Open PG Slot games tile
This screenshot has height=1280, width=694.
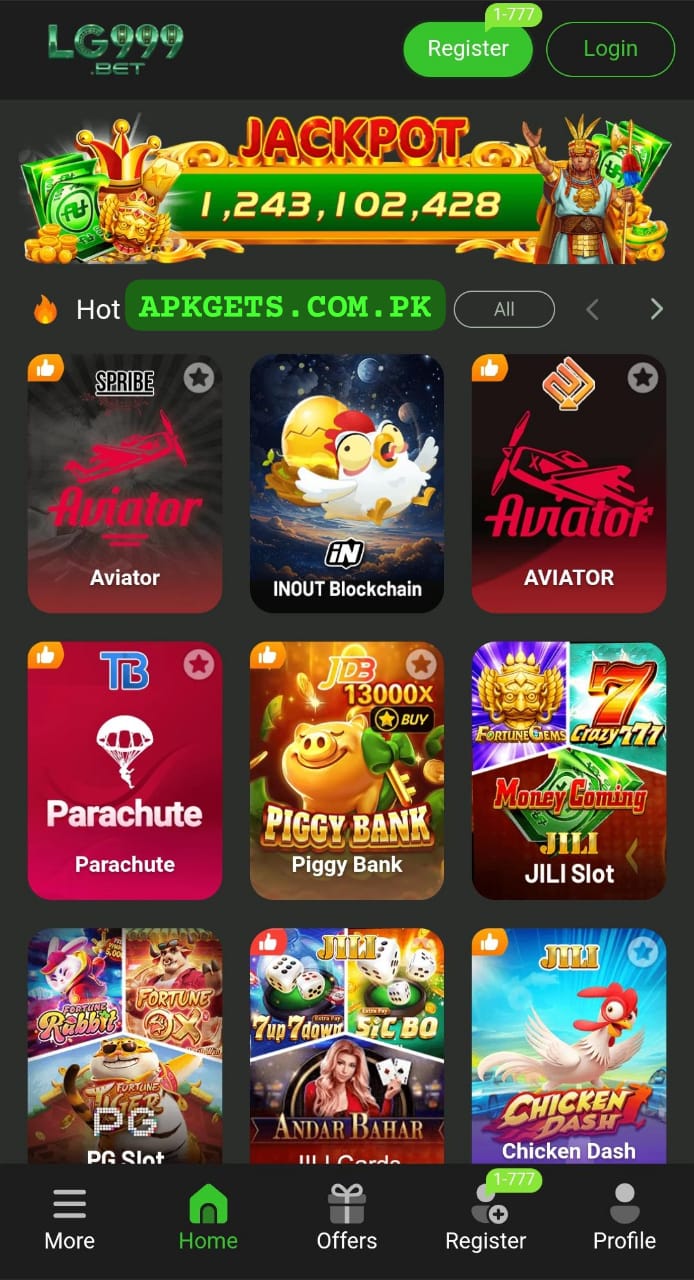click(125, 1045)
